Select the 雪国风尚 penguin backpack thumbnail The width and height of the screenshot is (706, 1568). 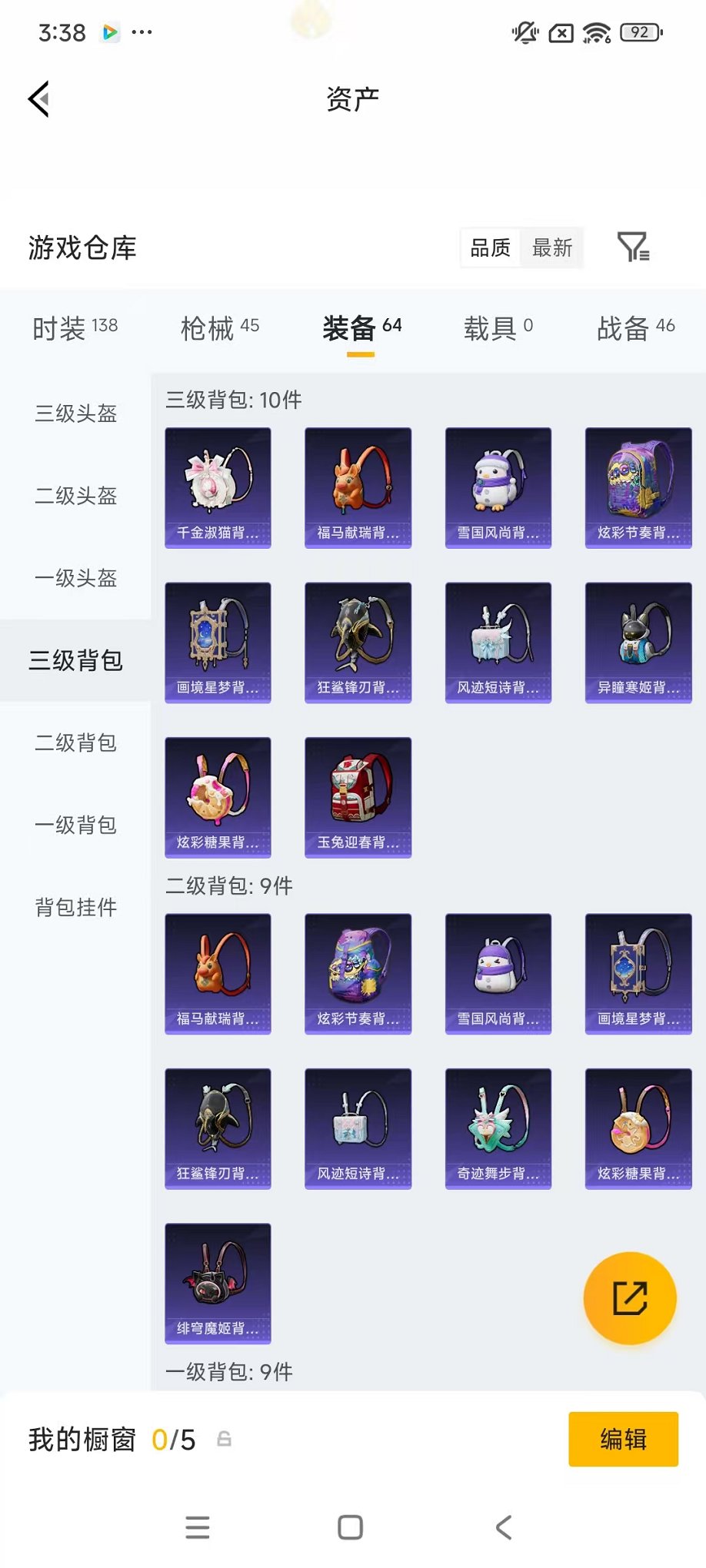(x=498, y=487)
